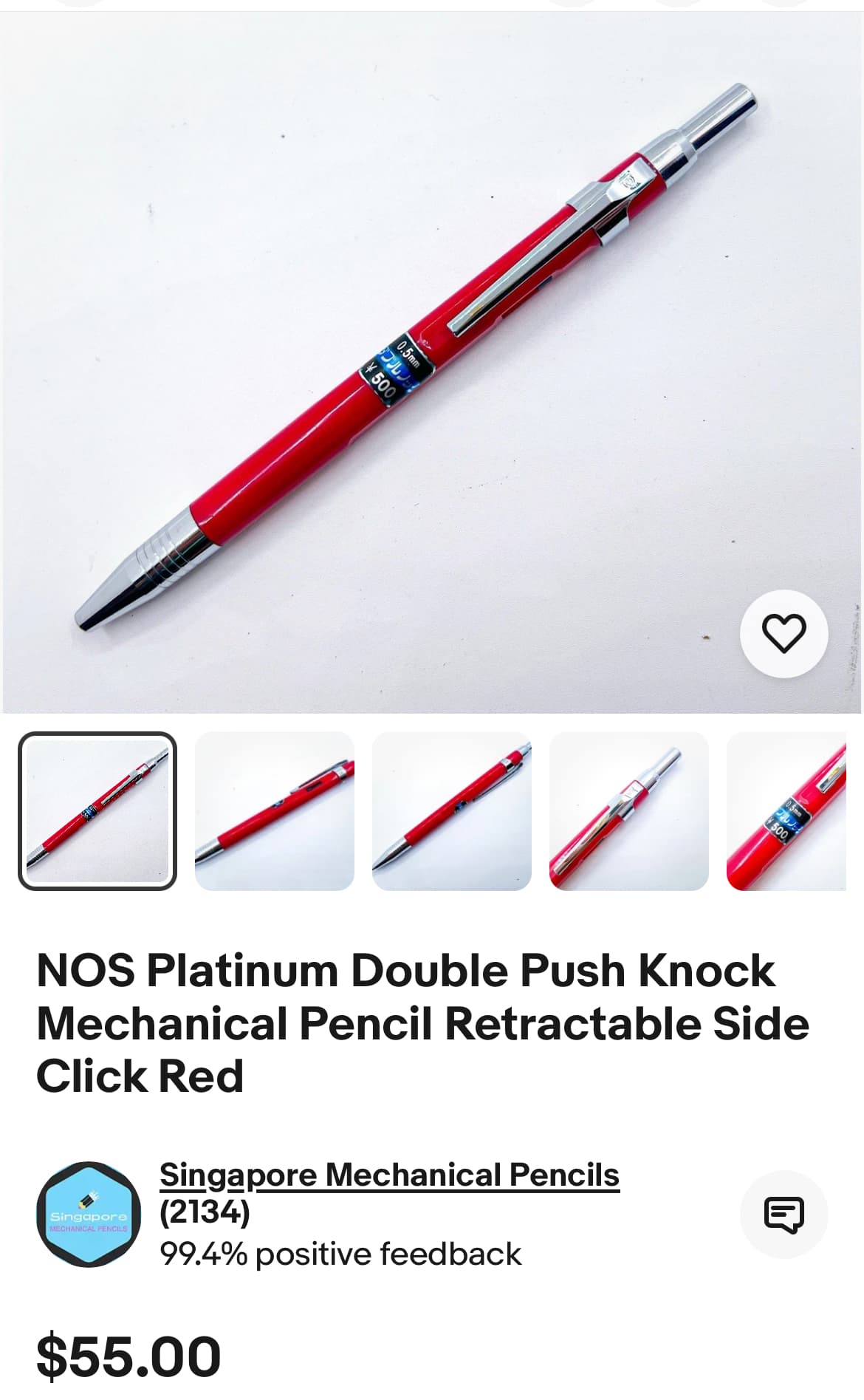View the second gallery thumbnail
Image resolution: width=864 pixels, height=1400 pixels.
pos(275,810)
